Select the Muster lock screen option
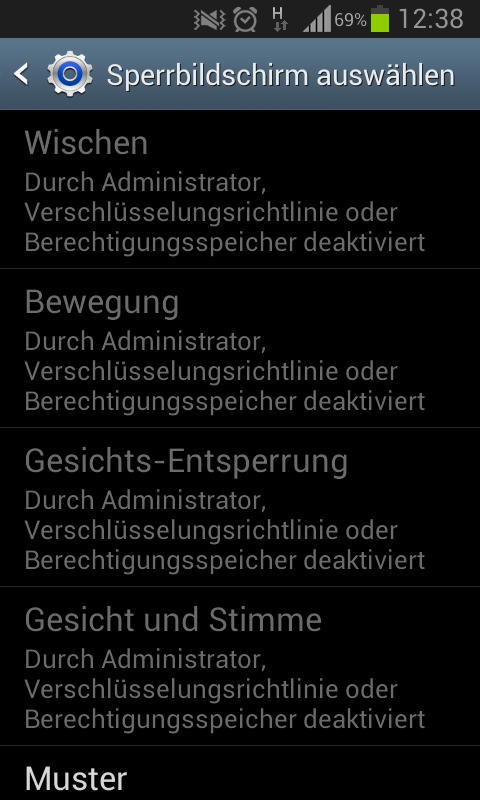This screenshot has width=480, height=800. [240, 773]
